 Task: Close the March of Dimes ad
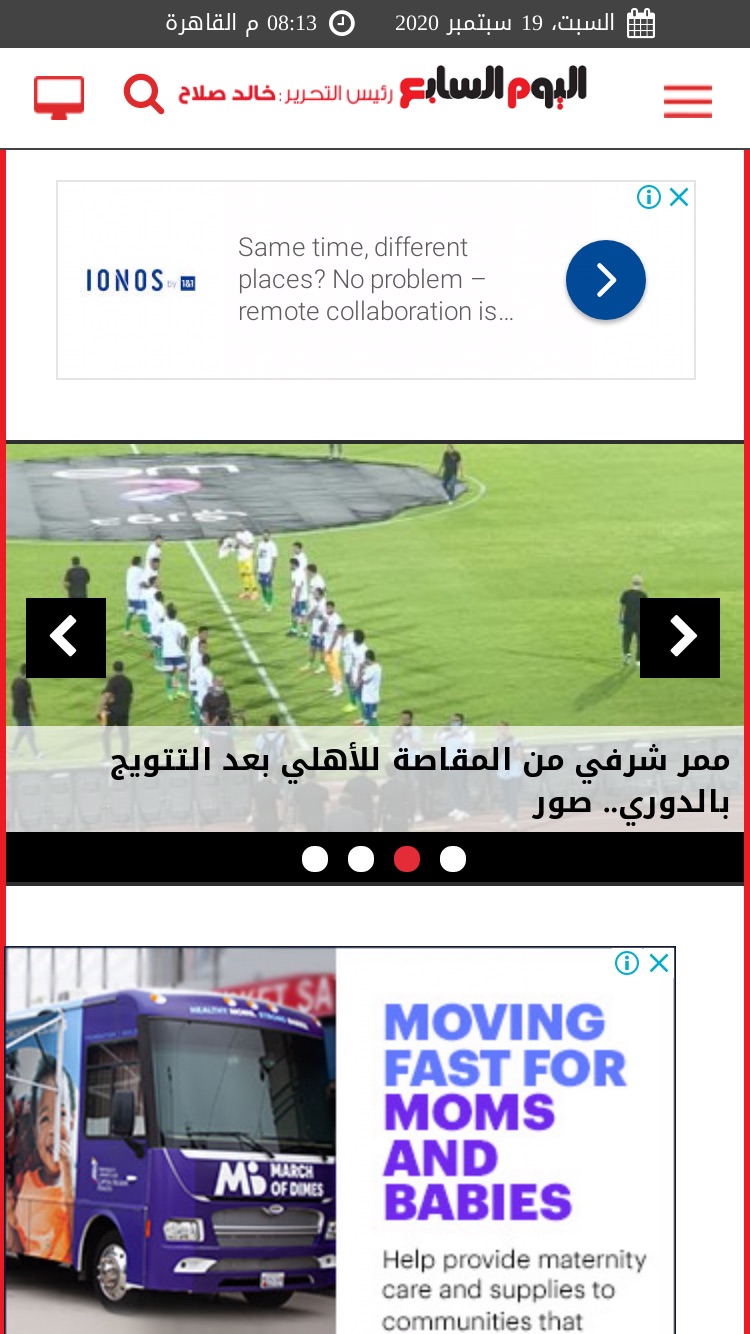pyautogui.click(x=658, y=963)
